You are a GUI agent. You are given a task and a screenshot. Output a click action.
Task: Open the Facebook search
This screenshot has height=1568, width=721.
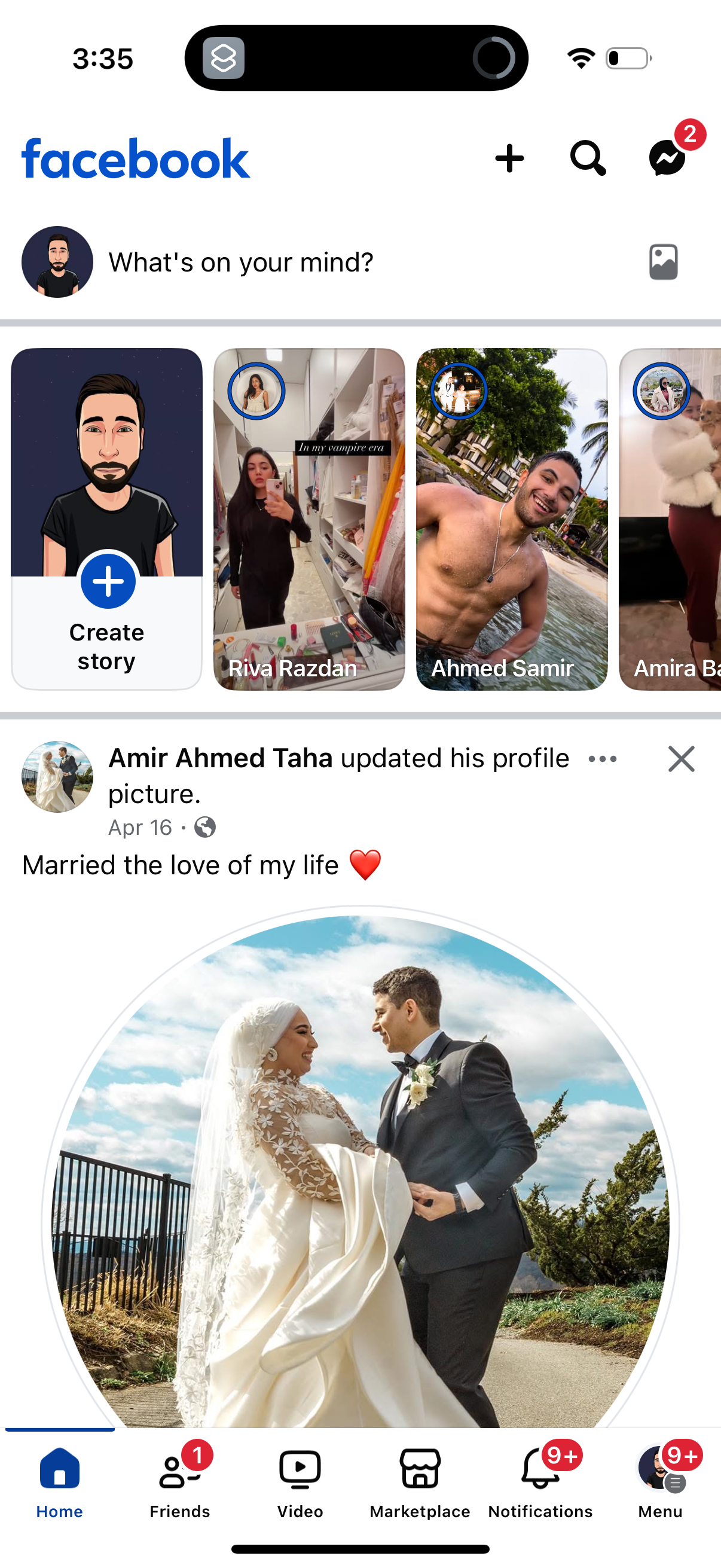[x=588, y=160]
